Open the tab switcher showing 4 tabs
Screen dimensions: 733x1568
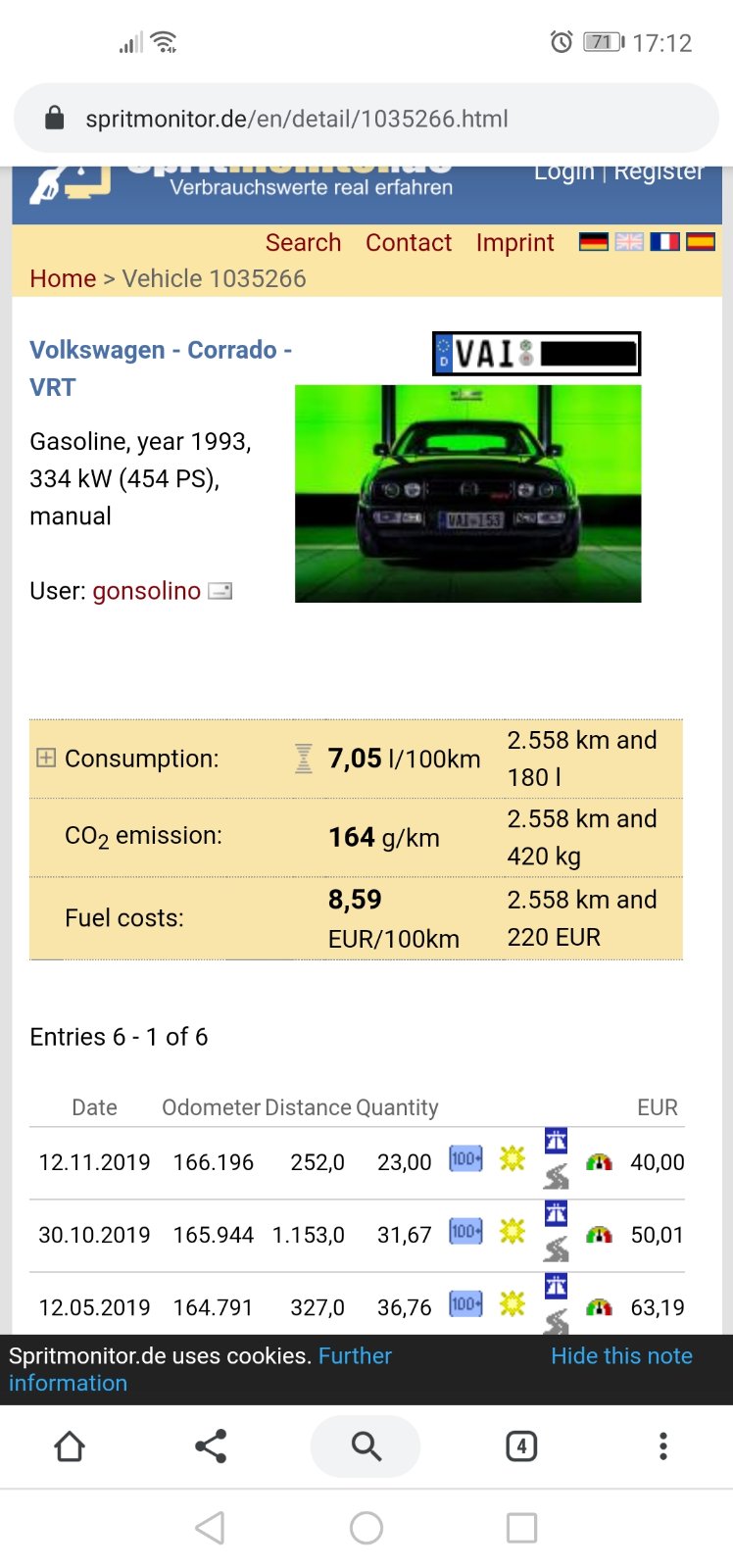[521, 1445]
